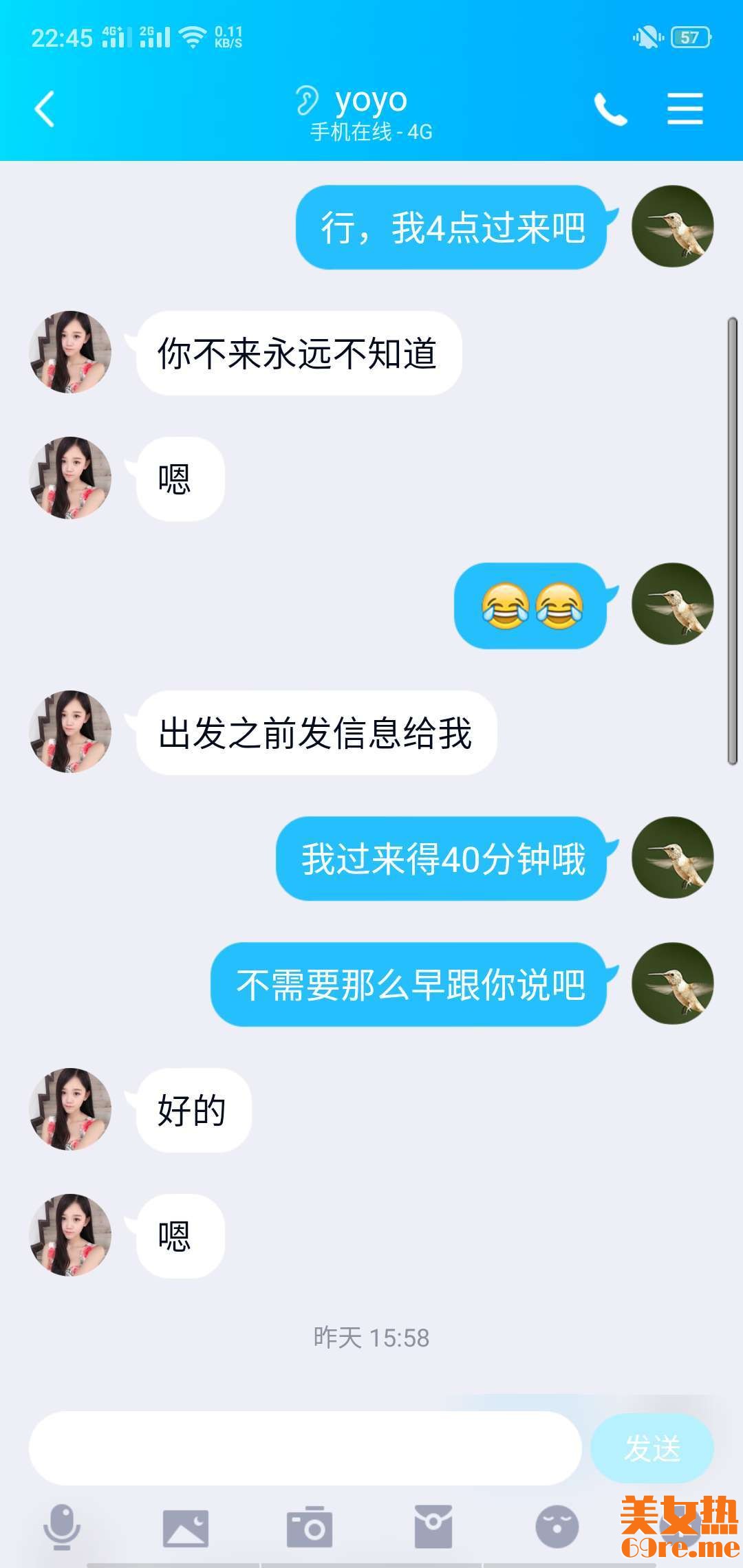
Task: Open the camera to take a photo
Action: 310,1528
